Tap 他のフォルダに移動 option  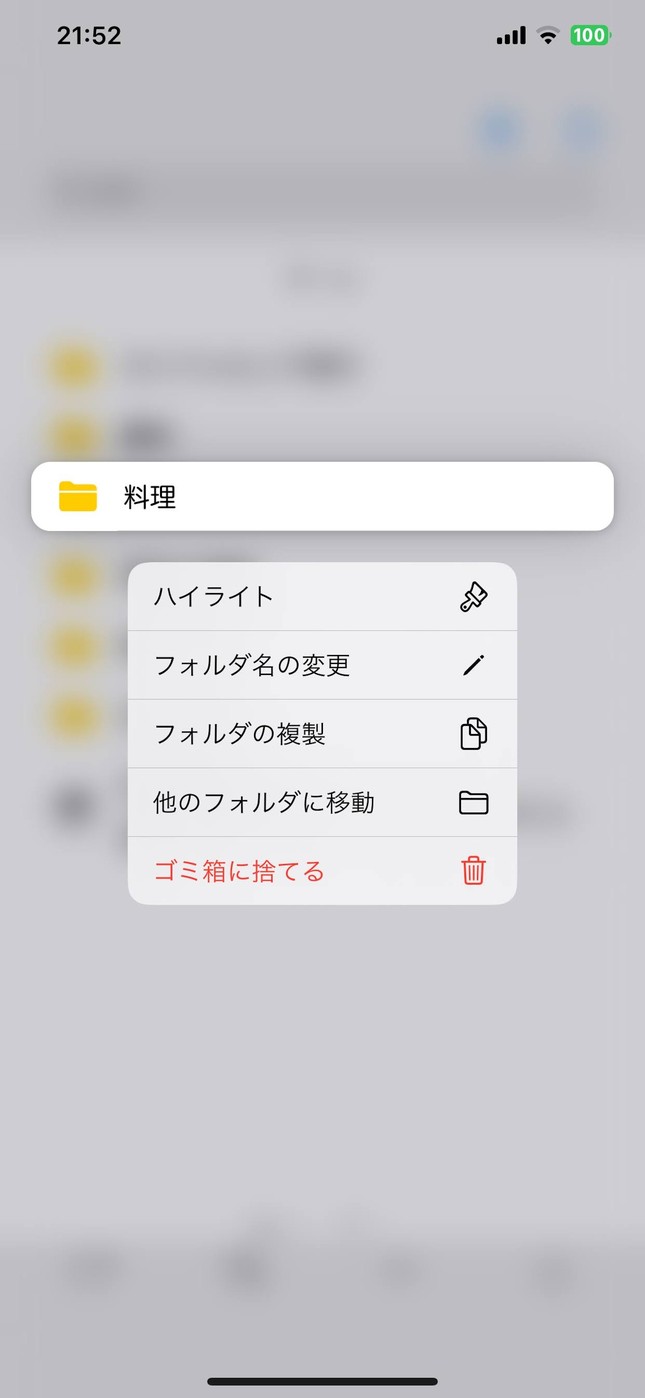click(321, 802)
